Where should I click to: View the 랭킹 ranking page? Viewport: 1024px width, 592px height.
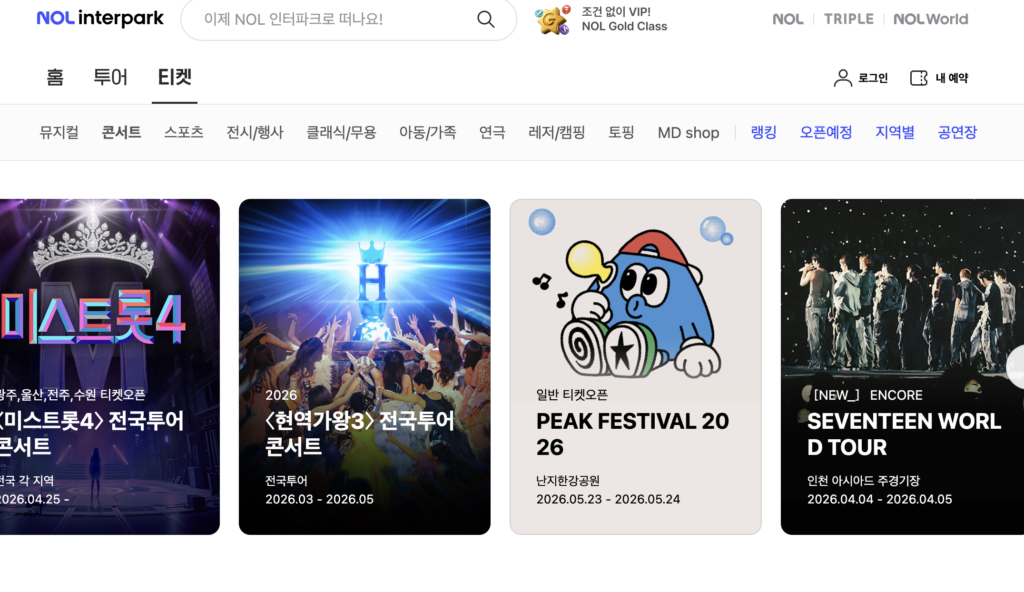click(x=763, y=132)
